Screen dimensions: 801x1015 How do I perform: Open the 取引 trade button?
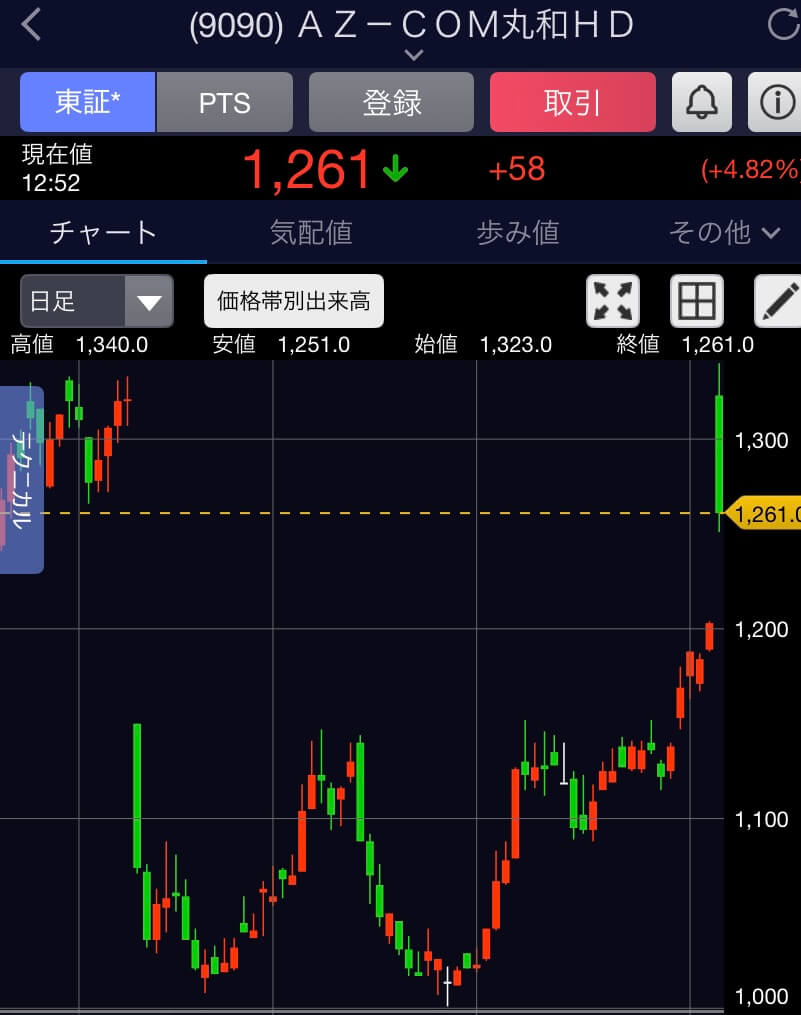tap(572, 102)
